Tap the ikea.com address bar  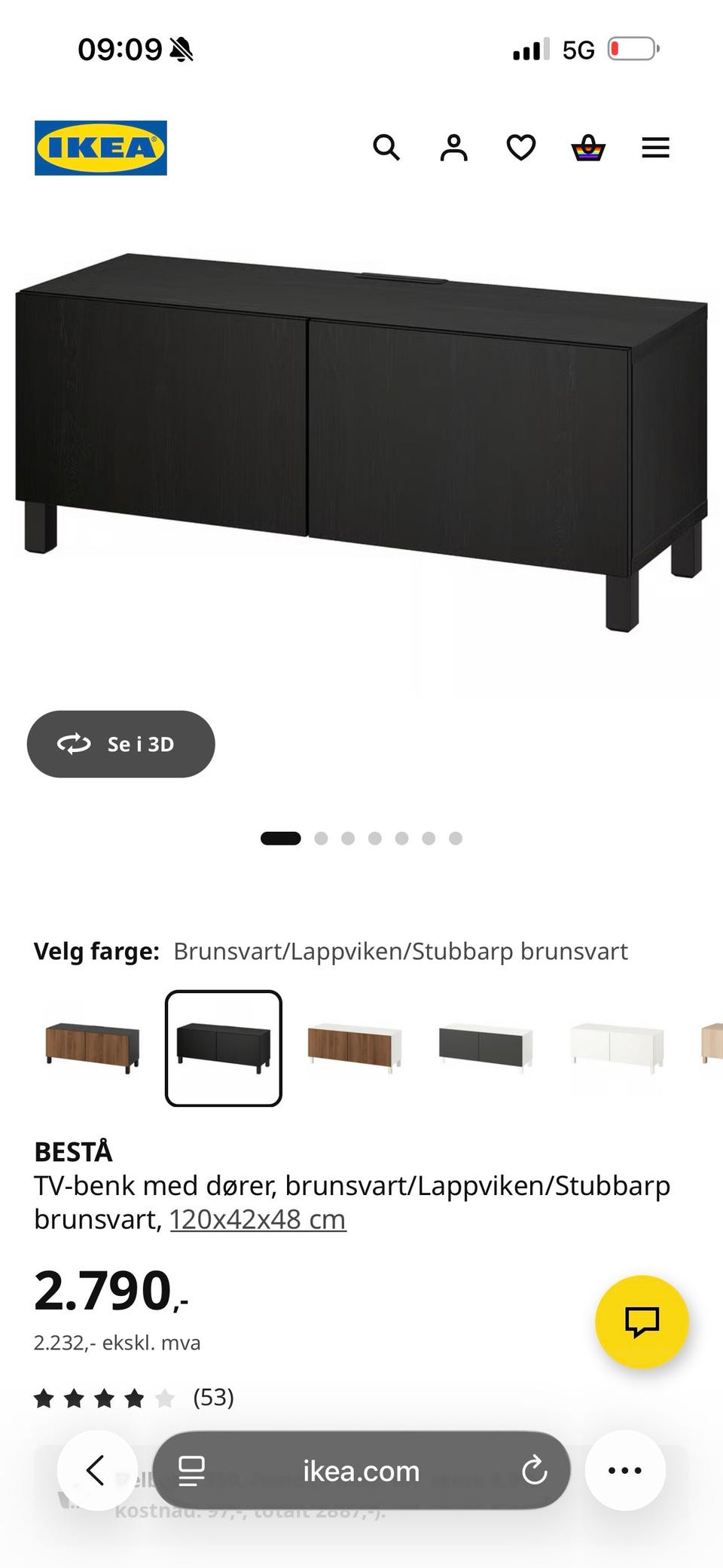click(x=361, y=1470)
